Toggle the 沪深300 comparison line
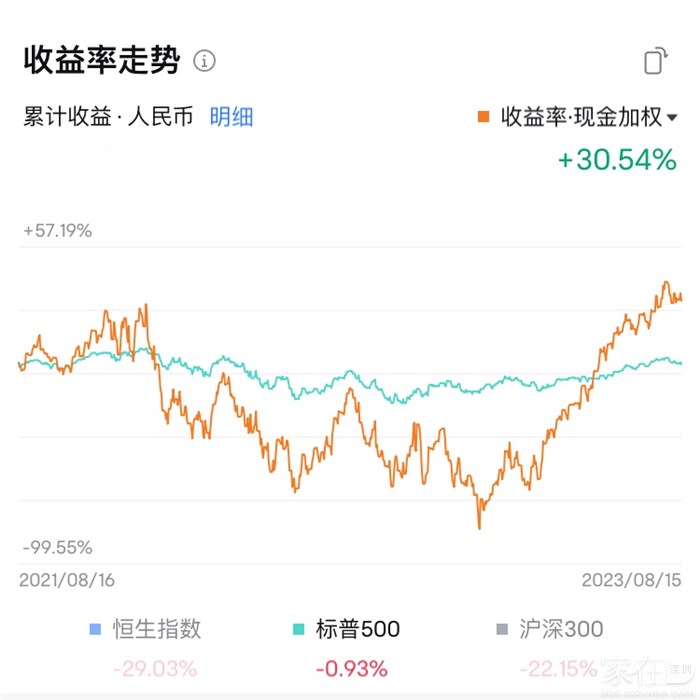Image resolution: width=700 pixels, height=700 pixels. click(x=551, y=629)
